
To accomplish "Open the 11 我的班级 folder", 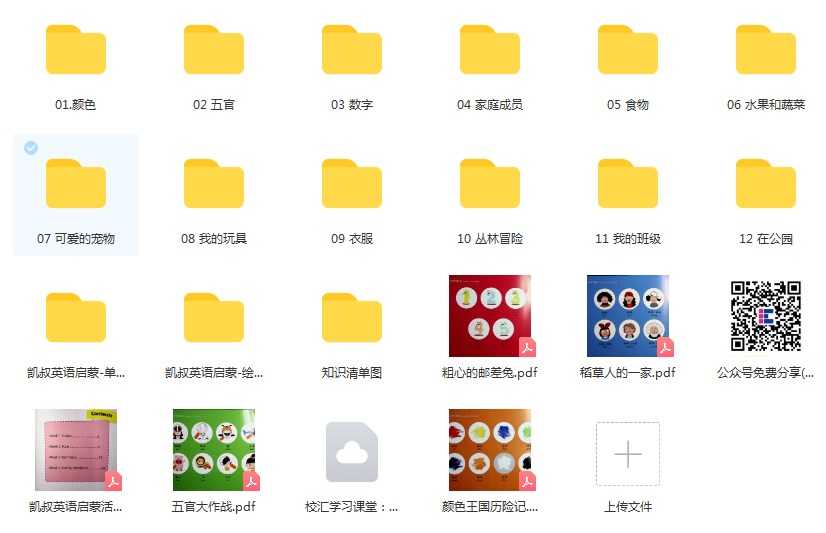I will (628, 185).
